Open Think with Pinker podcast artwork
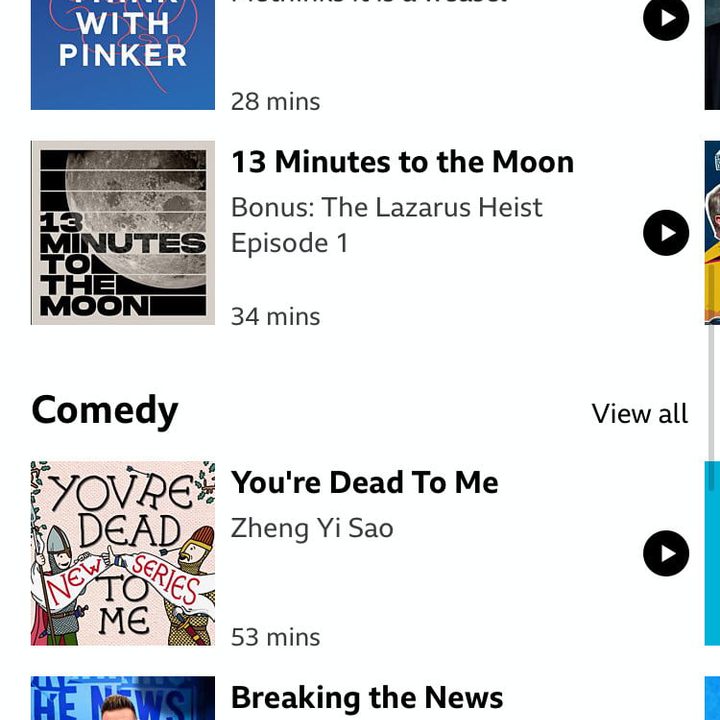 tap(122, 54)
